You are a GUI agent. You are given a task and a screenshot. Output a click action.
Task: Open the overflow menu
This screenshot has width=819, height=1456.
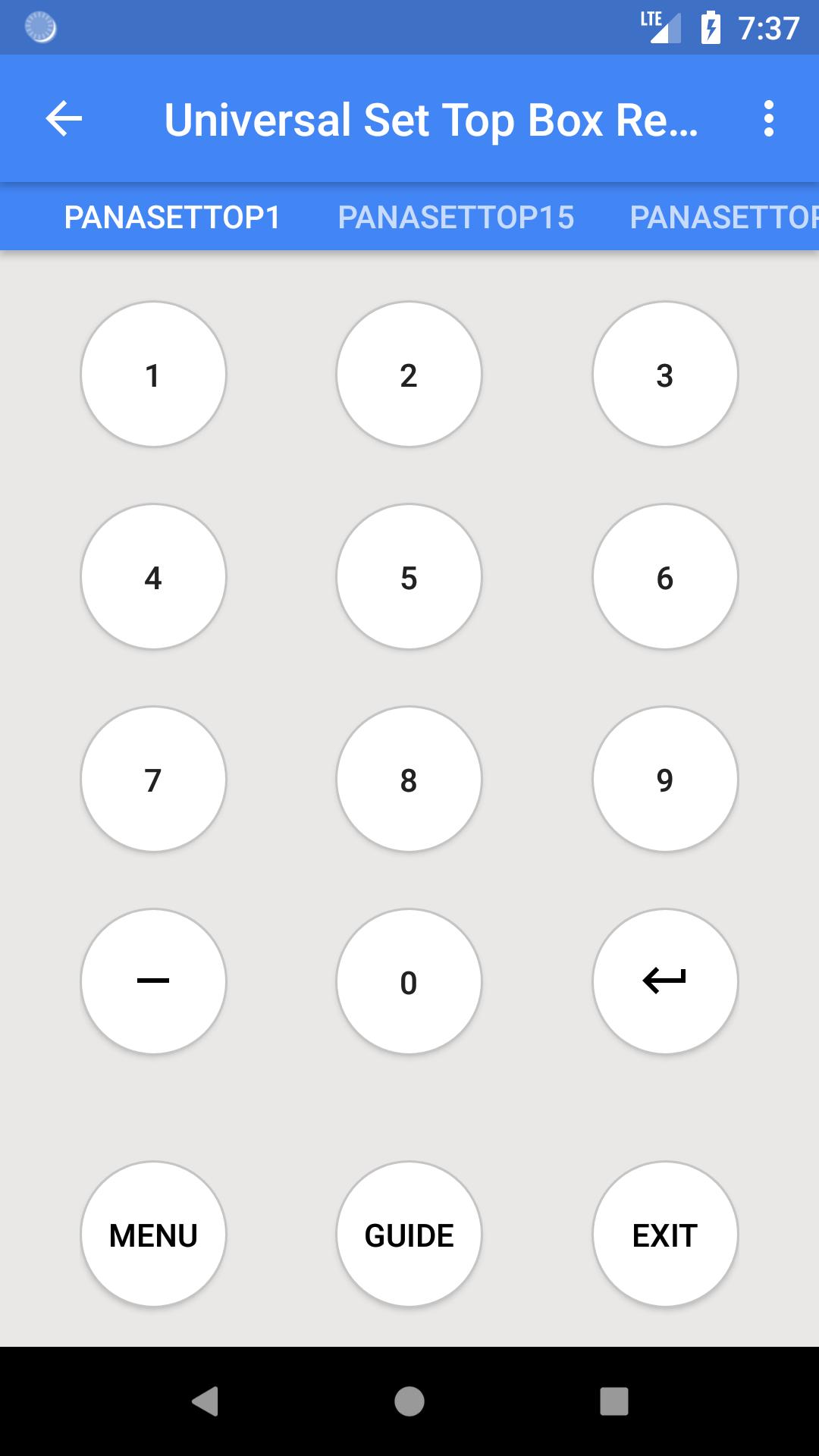click(x=768, y=119)
